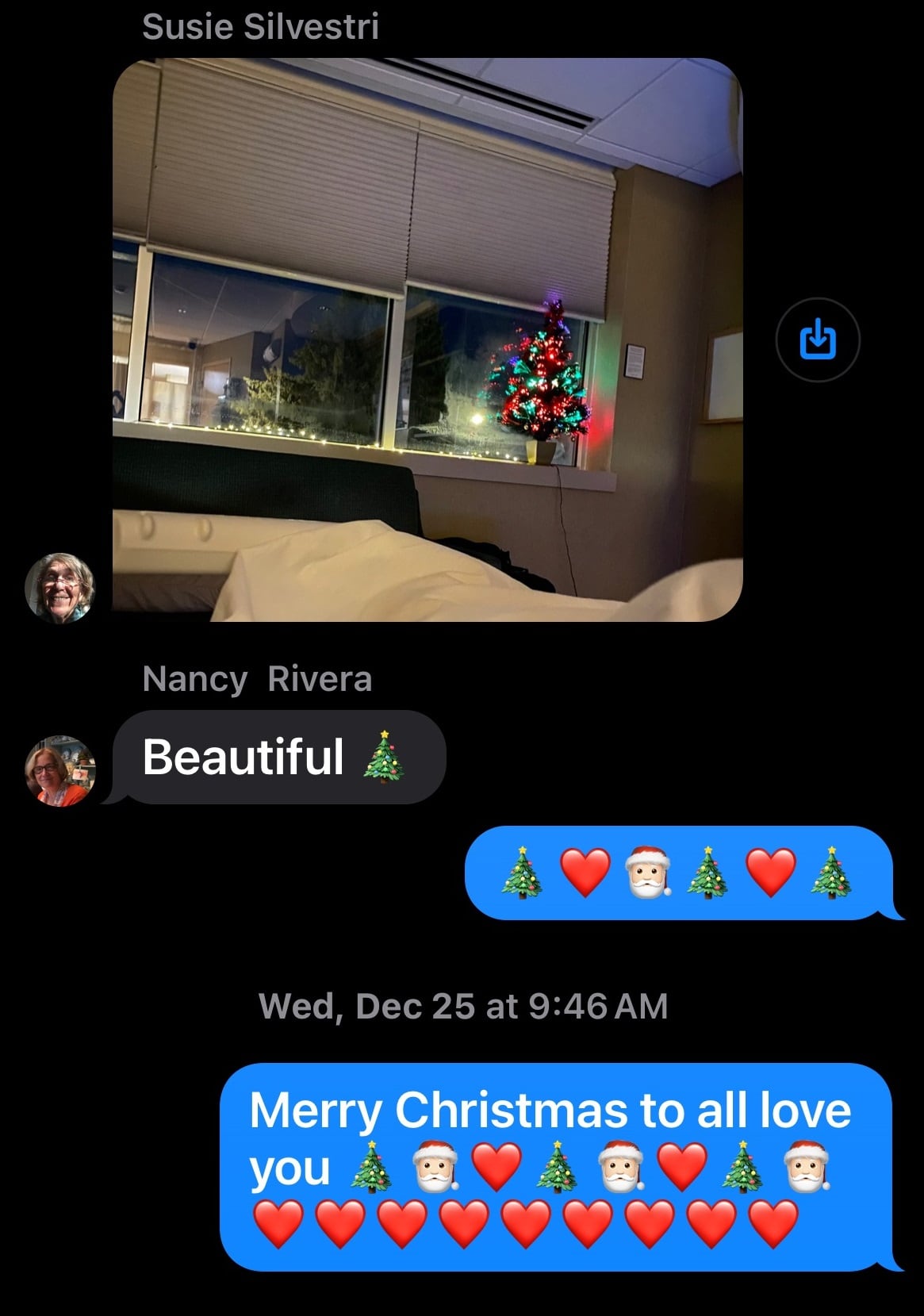Tap the Christmas tree emoji in Nancy's message
The image size is (924, 1316).
386,759
